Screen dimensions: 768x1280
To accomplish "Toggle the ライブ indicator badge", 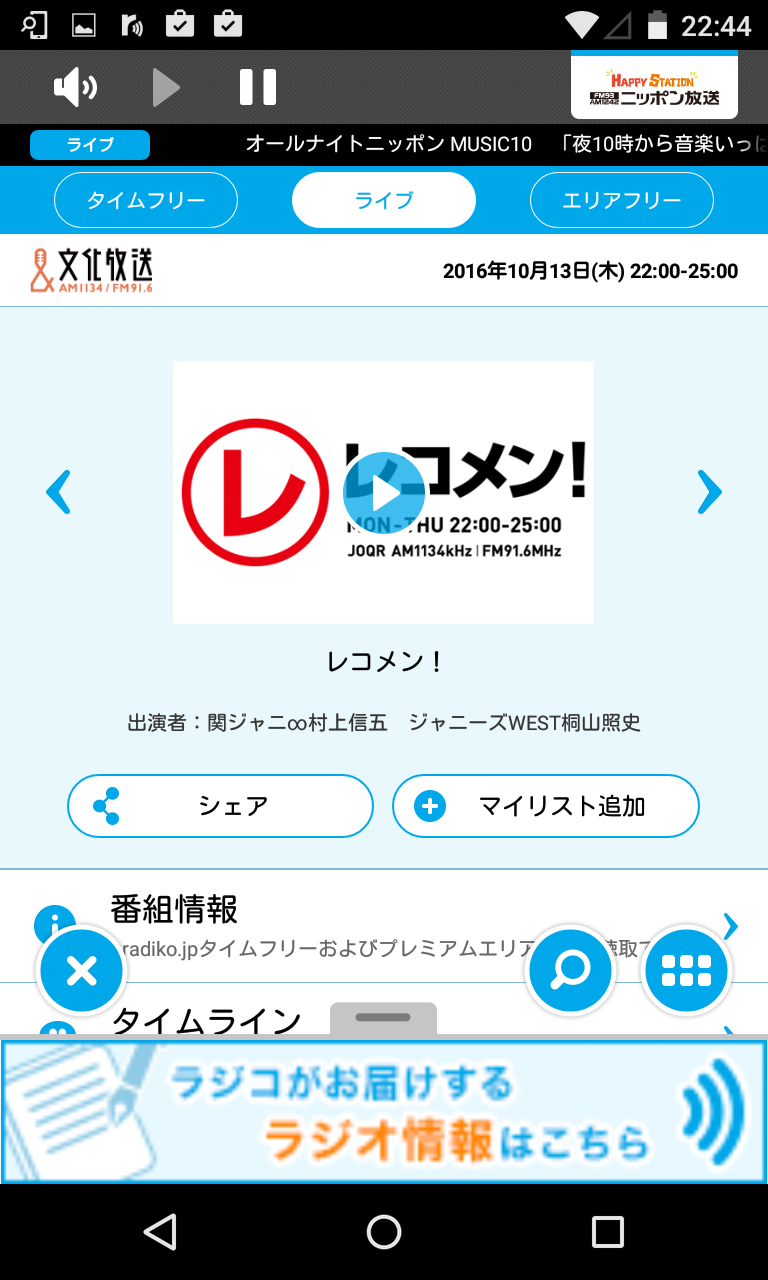I will coord(89,145).
